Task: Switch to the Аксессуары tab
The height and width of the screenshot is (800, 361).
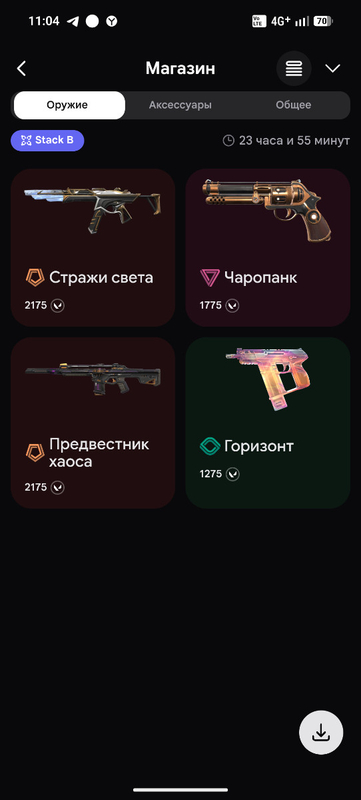Action: (180, 105)
